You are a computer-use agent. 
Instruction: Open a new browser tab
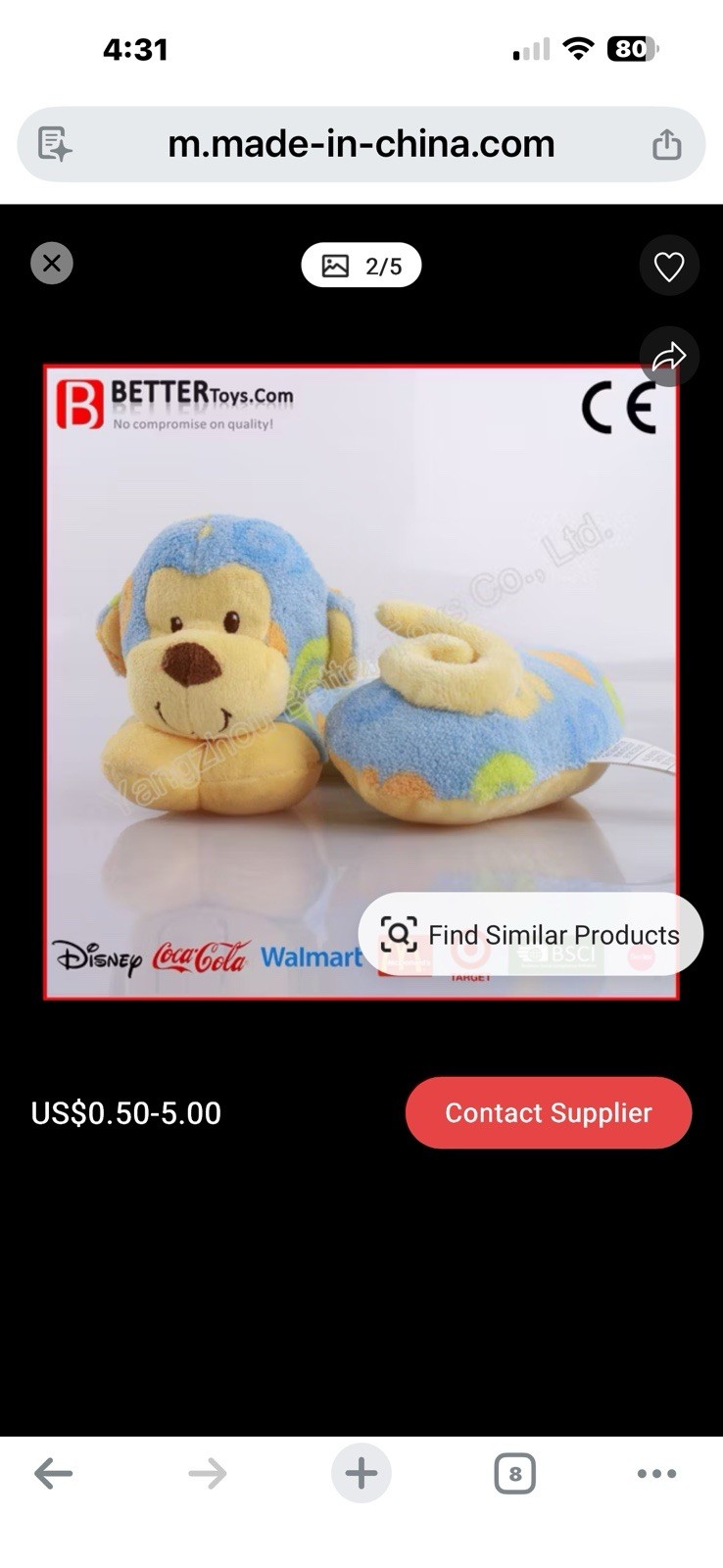[x=361, y=1473]
